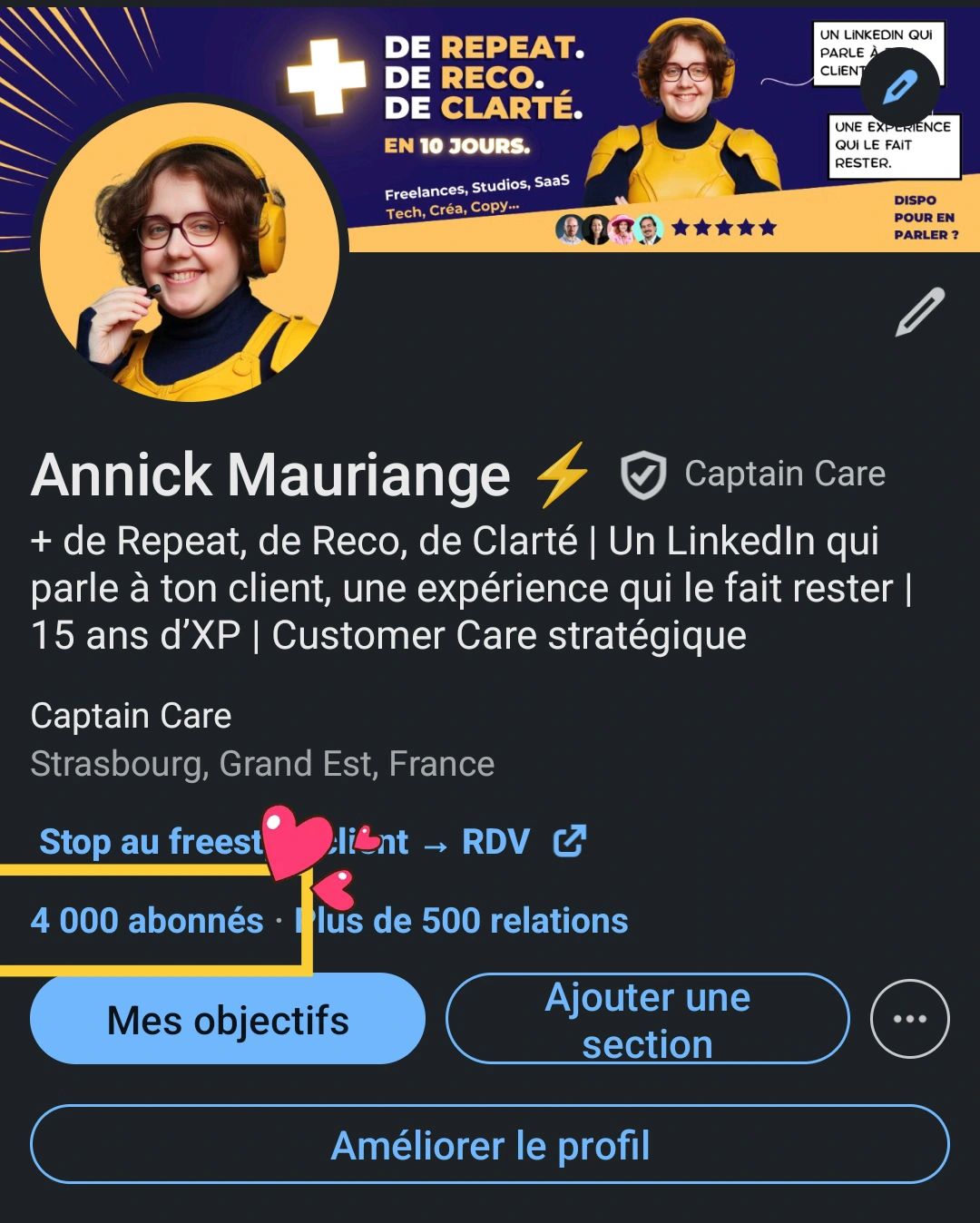980x1223 pixels.
Task: Select Améliorer le profil
Action: (x=490, y=1145)
